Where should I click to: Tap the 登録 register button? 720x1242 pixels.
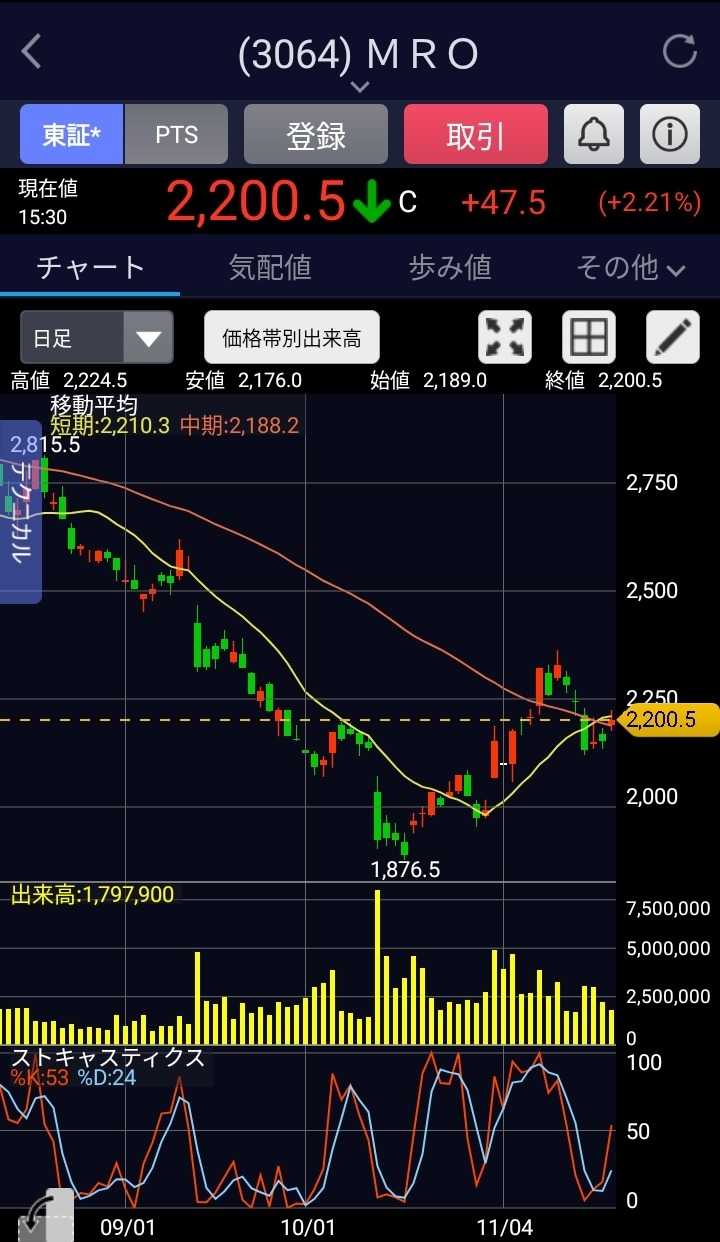pyautogui.click(x=316, y=135)
